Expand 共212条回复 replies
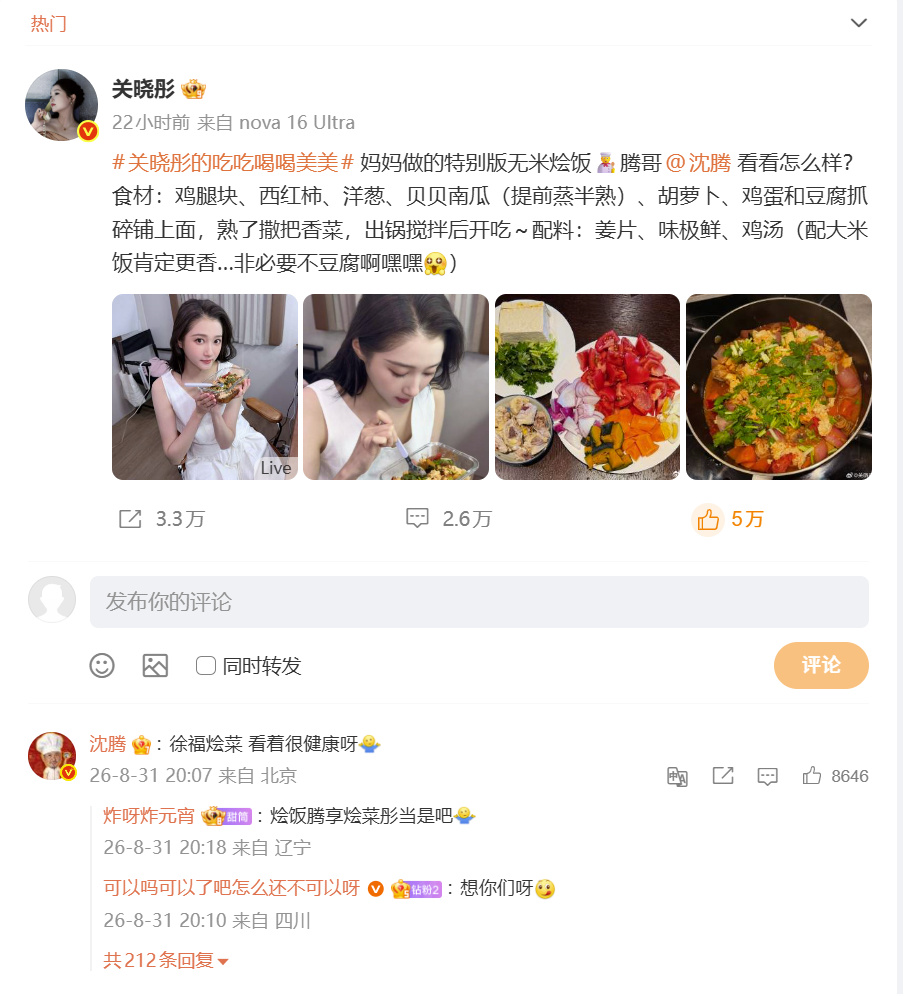Screen dimensions: 903x994 point(166,960)
